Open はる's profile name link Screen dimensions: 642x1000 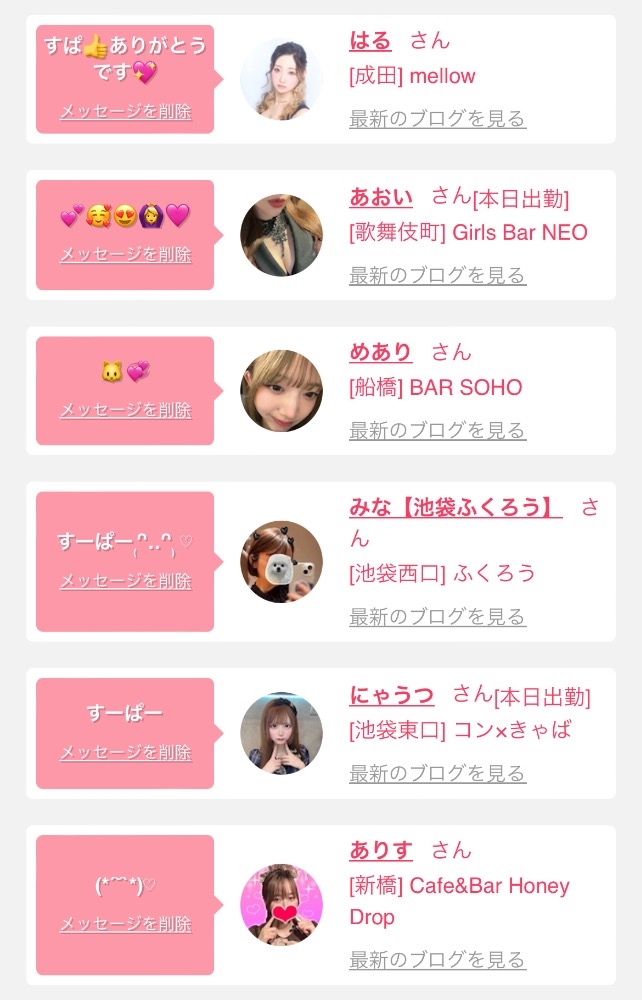click(x=370, y=41)
